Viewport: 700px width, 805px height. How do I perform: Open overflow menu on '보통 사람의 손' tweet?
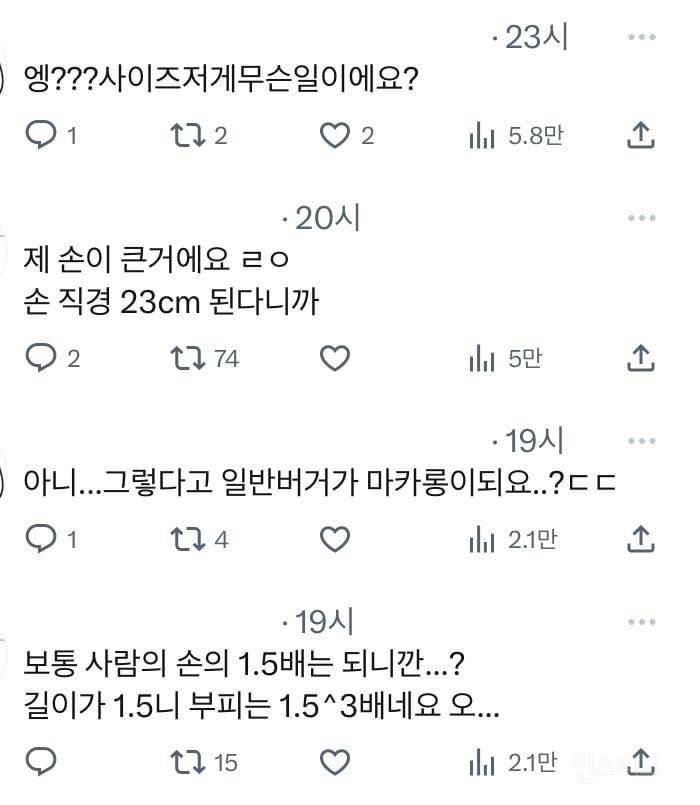click(640, 623)
